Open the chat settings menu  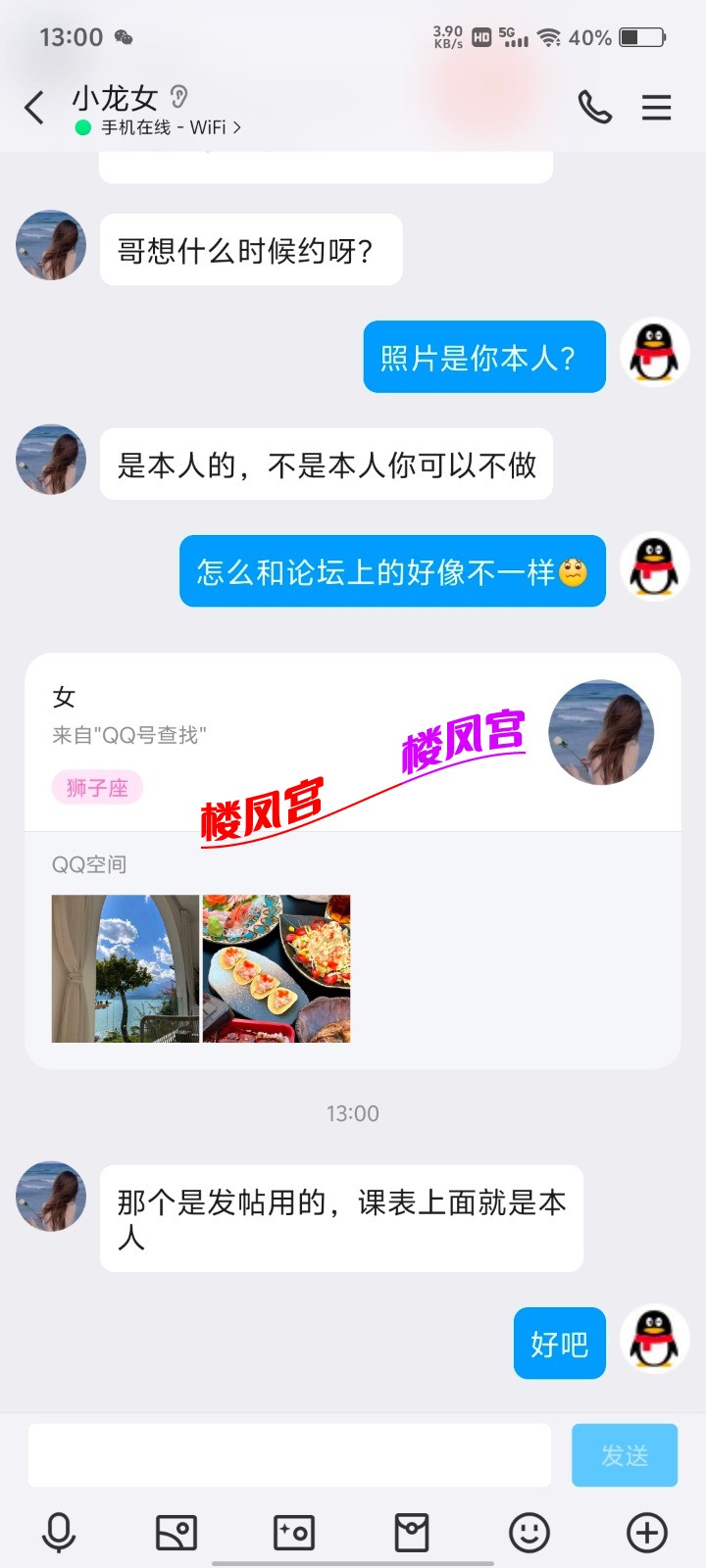pos(656,107)
